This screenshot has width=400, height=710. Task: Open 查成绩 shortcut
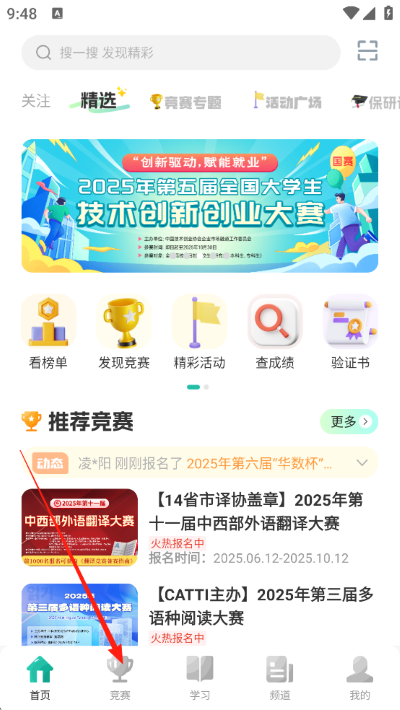[x=275, y=332]
